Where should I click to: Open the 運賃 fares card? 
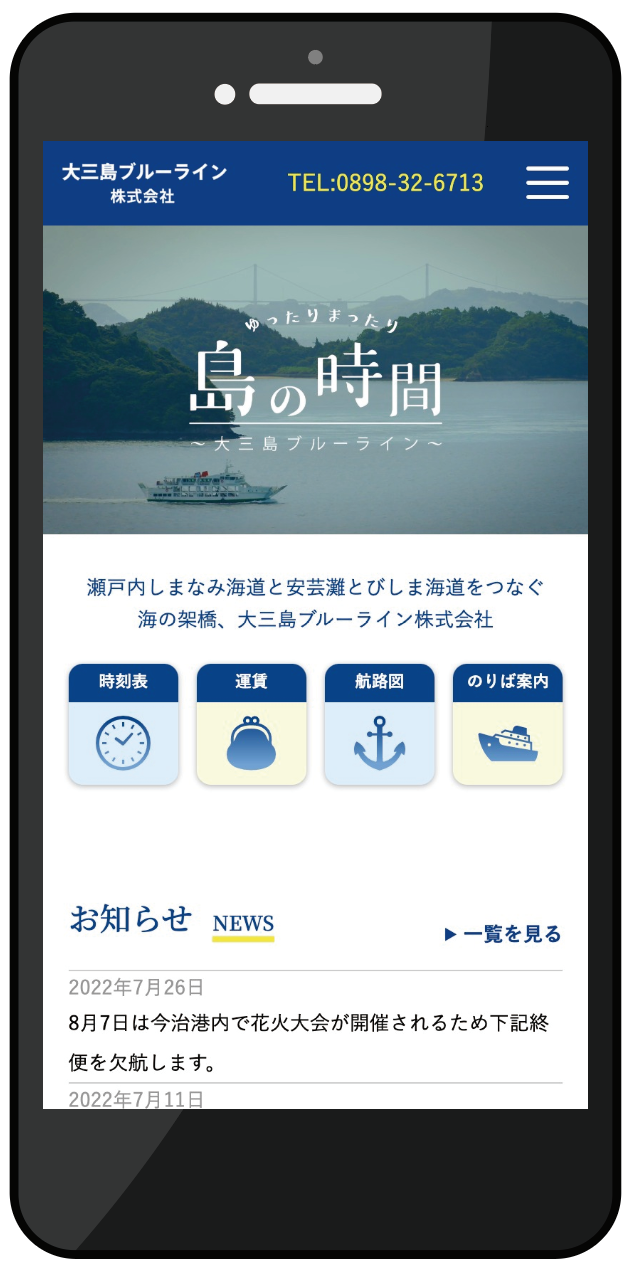pyautogui.click(x=252, y=725)
